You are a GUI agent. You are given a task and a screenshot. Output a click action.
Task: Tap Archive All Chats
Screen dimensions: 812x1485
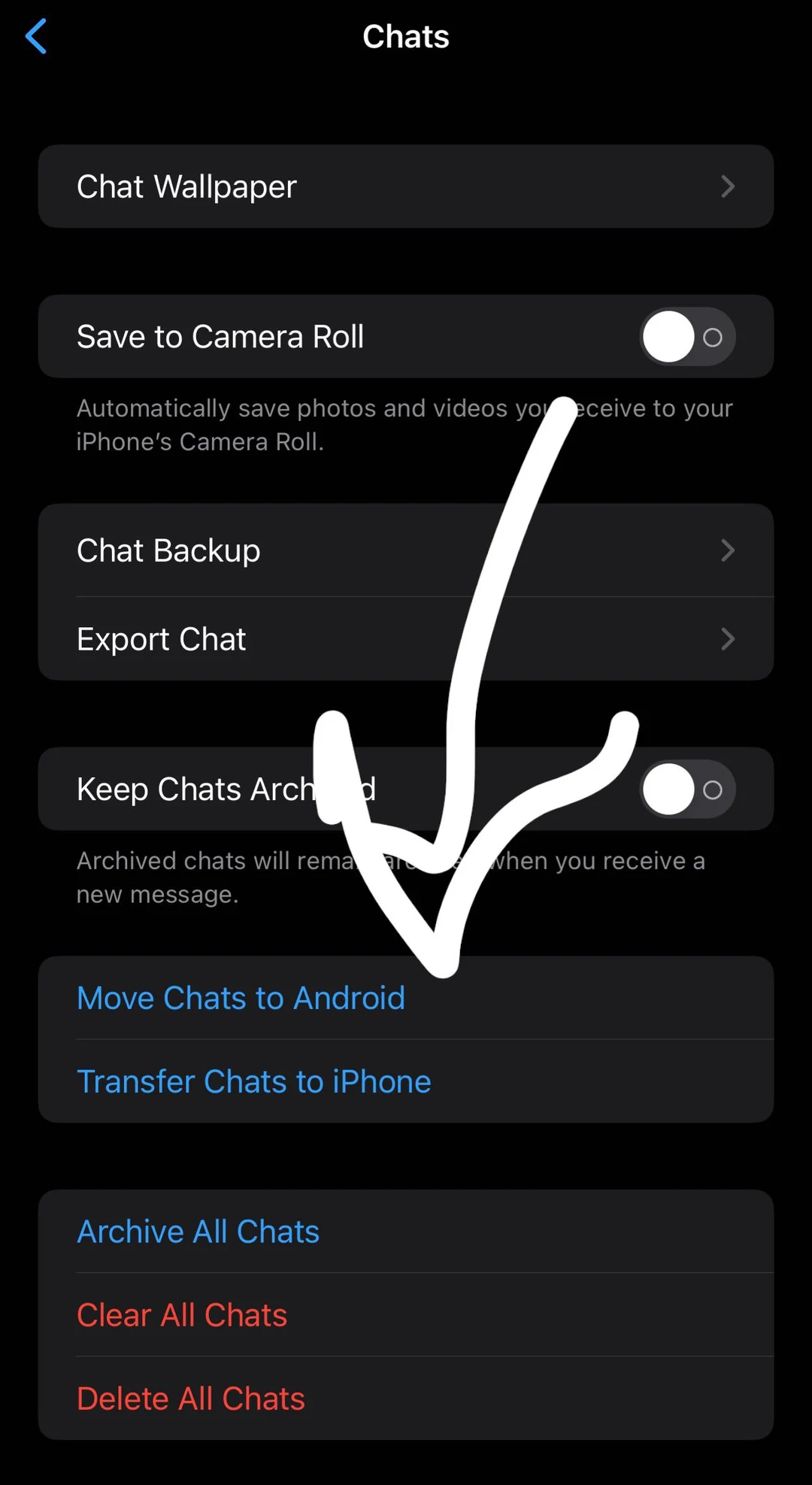click(x=197, y=1232)
